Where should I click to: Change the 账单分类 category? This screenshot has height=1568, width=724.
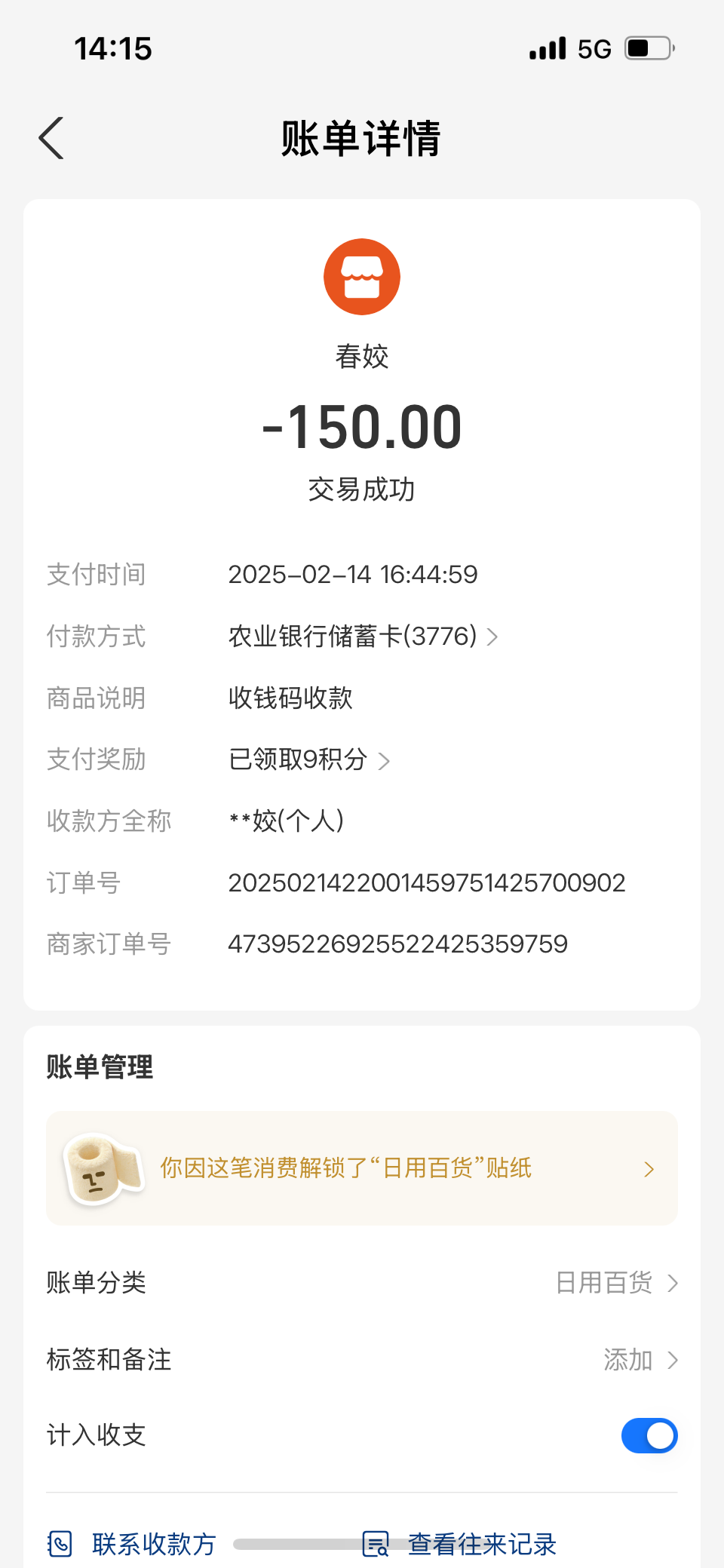click(x=615, y=1283)
